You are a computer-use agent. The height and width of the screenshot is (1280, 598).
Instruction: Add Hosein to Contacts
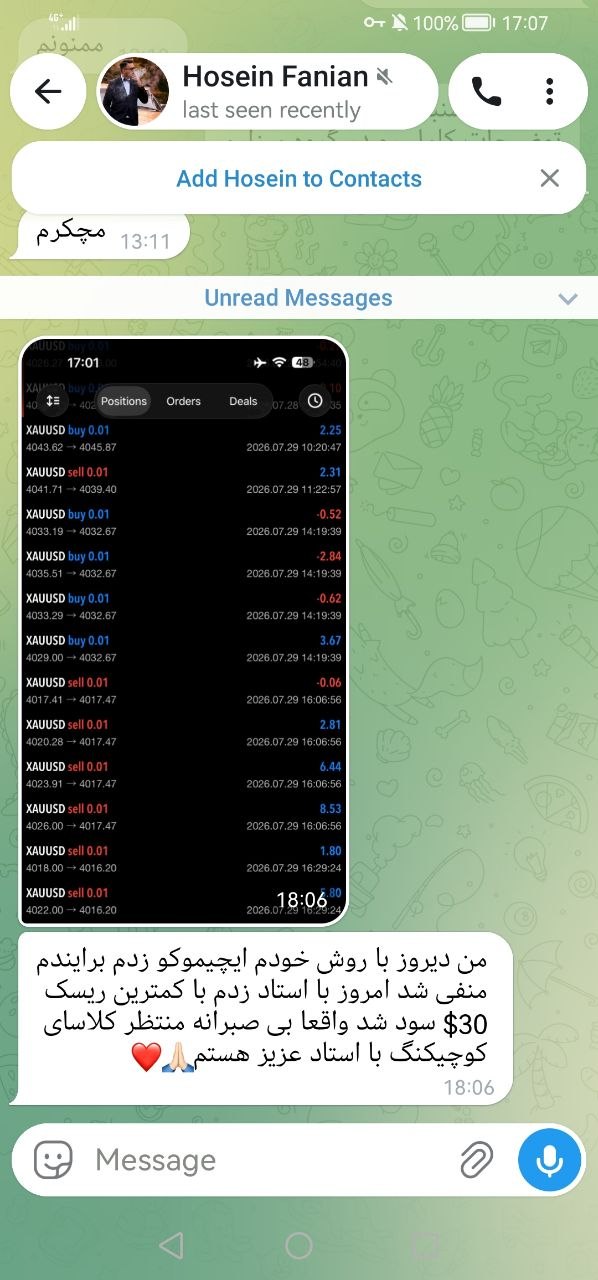[x=299, y=179]
